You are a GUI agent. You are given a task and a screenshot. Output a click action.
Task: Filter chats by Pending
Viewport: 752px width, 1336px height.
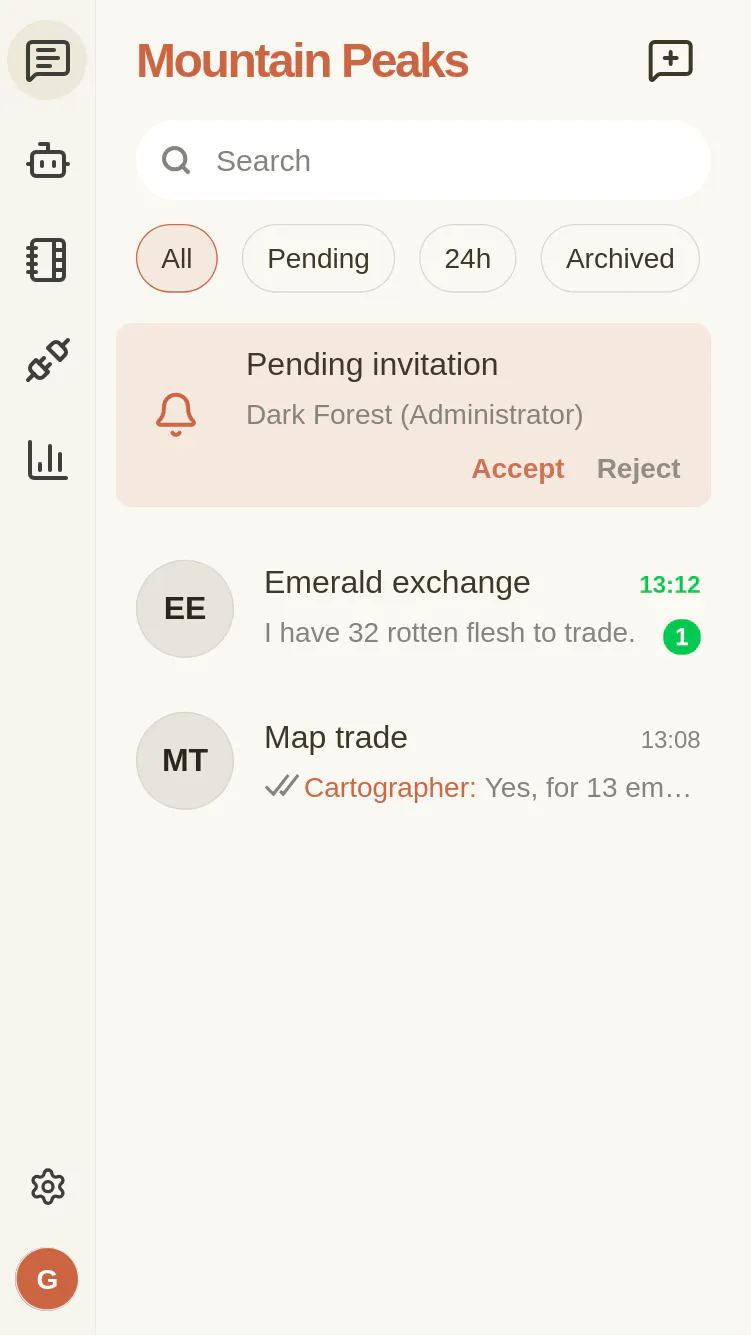[318, 258]
